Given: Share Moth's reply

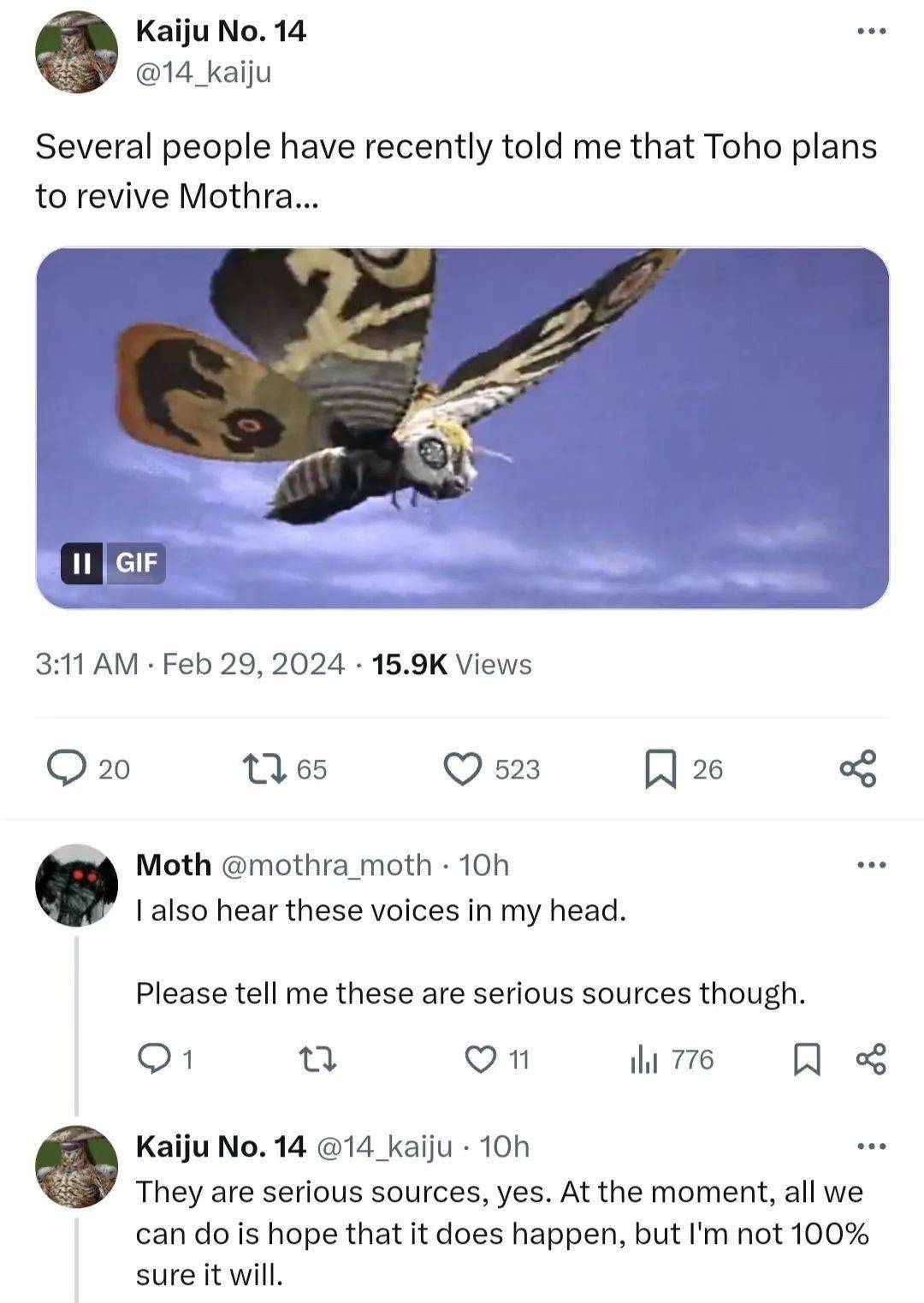Looking at the screenshot, I should (871, 1060).
